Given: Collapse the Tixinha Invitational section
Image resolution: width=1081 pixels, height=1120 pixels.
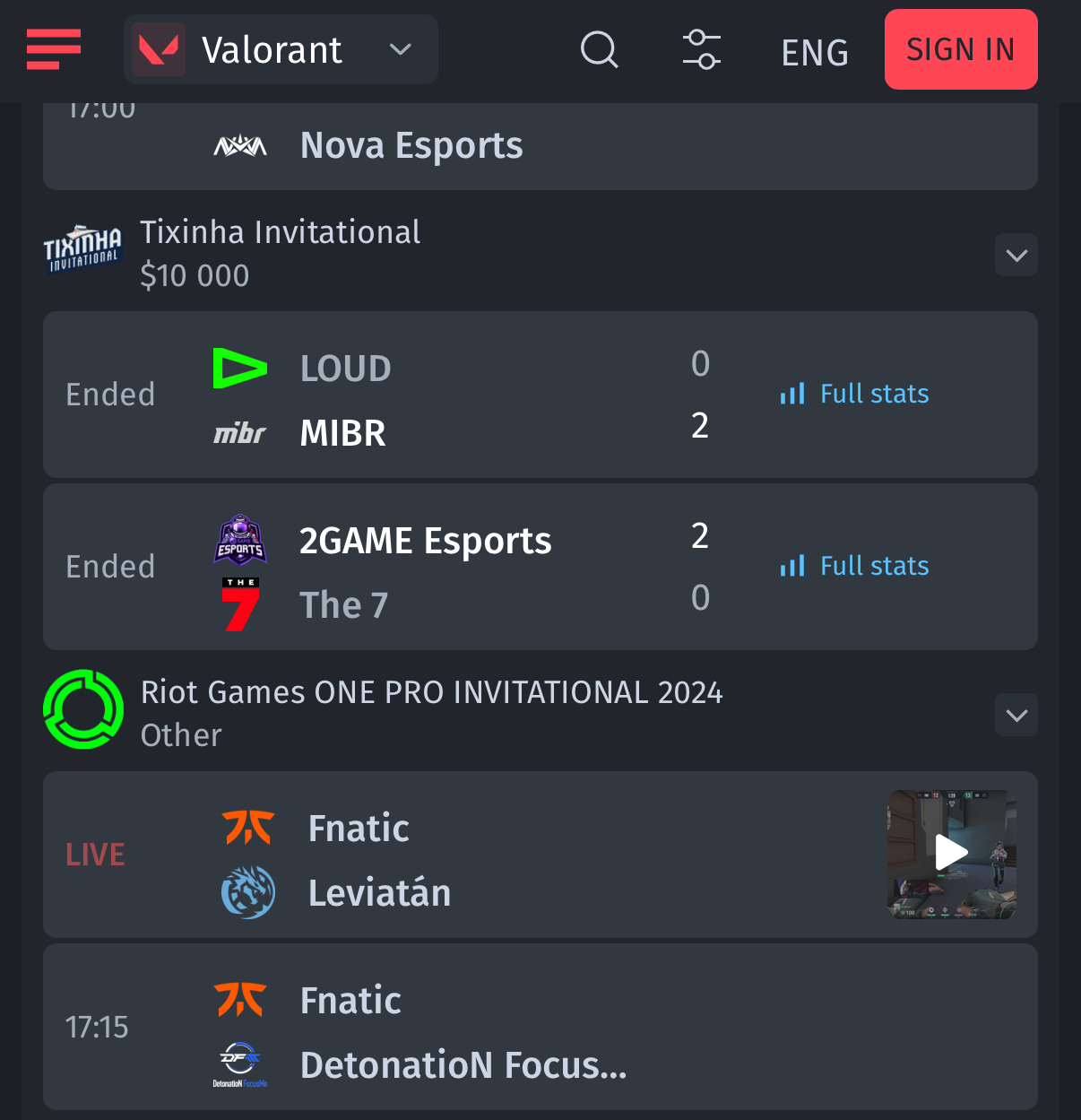Looking at the screenshot, I should 1016,256.
